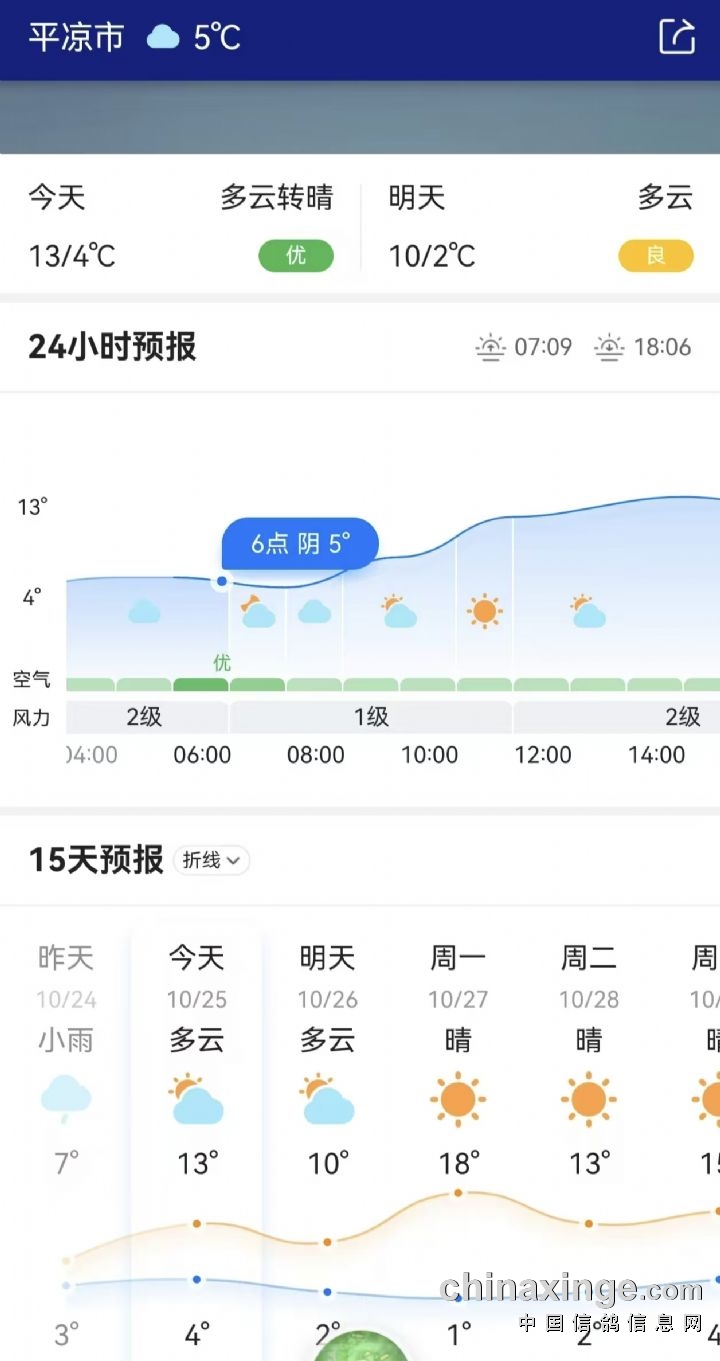Select the 周一 10/27 forecast column
Screen dimensions: 720x1361
coord(458,1100)
